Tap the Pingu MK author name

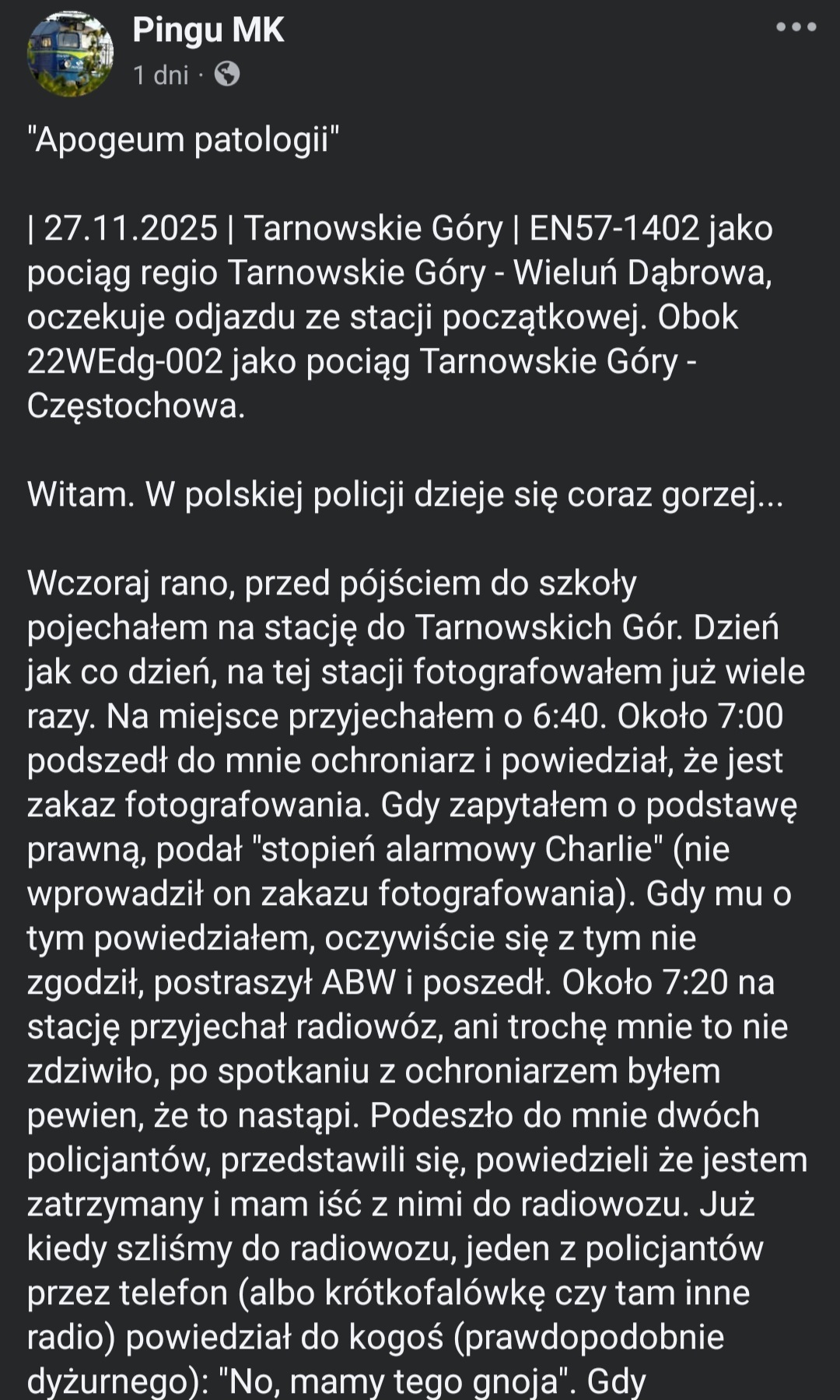click(x=208, y=30)
